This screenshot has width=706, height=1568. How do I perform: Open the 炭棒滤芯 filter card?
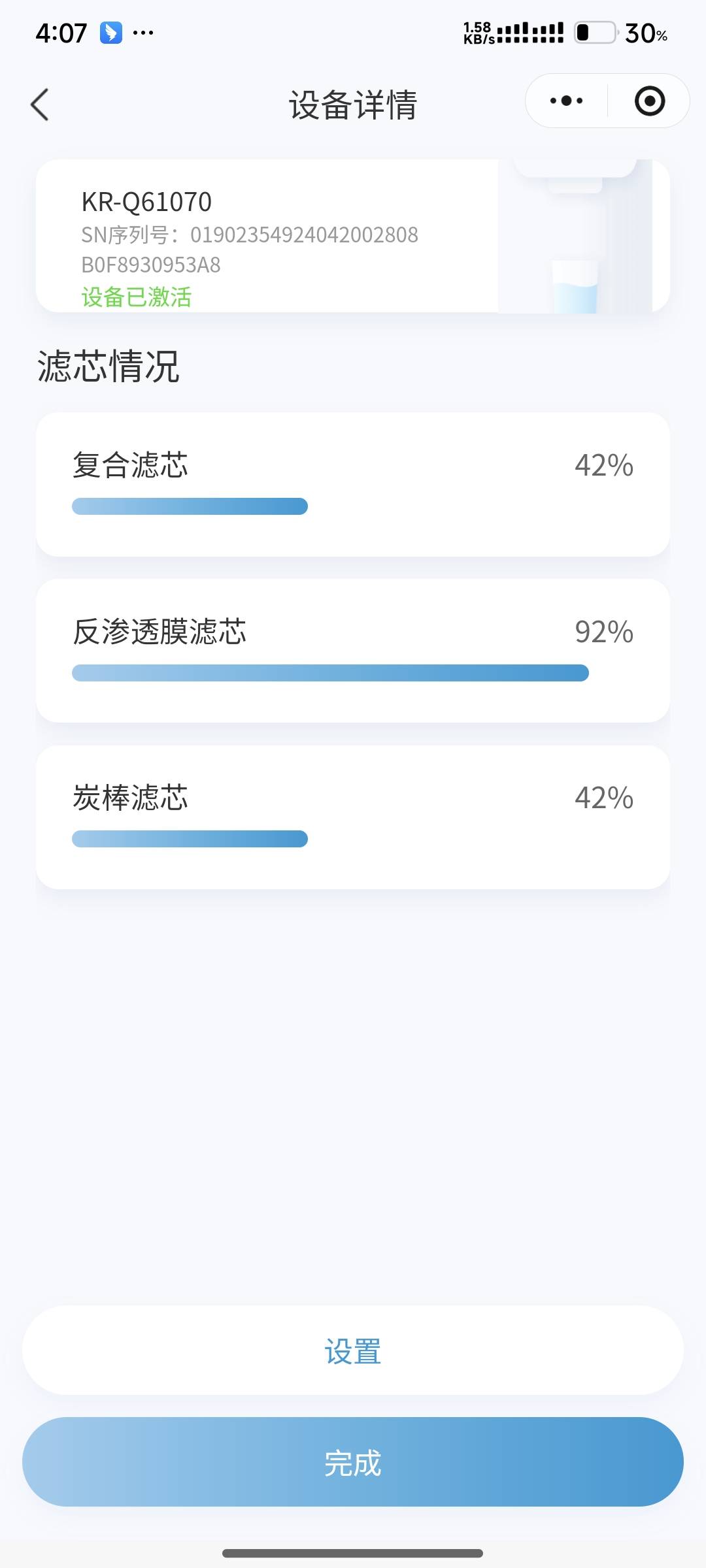(353, 817)
